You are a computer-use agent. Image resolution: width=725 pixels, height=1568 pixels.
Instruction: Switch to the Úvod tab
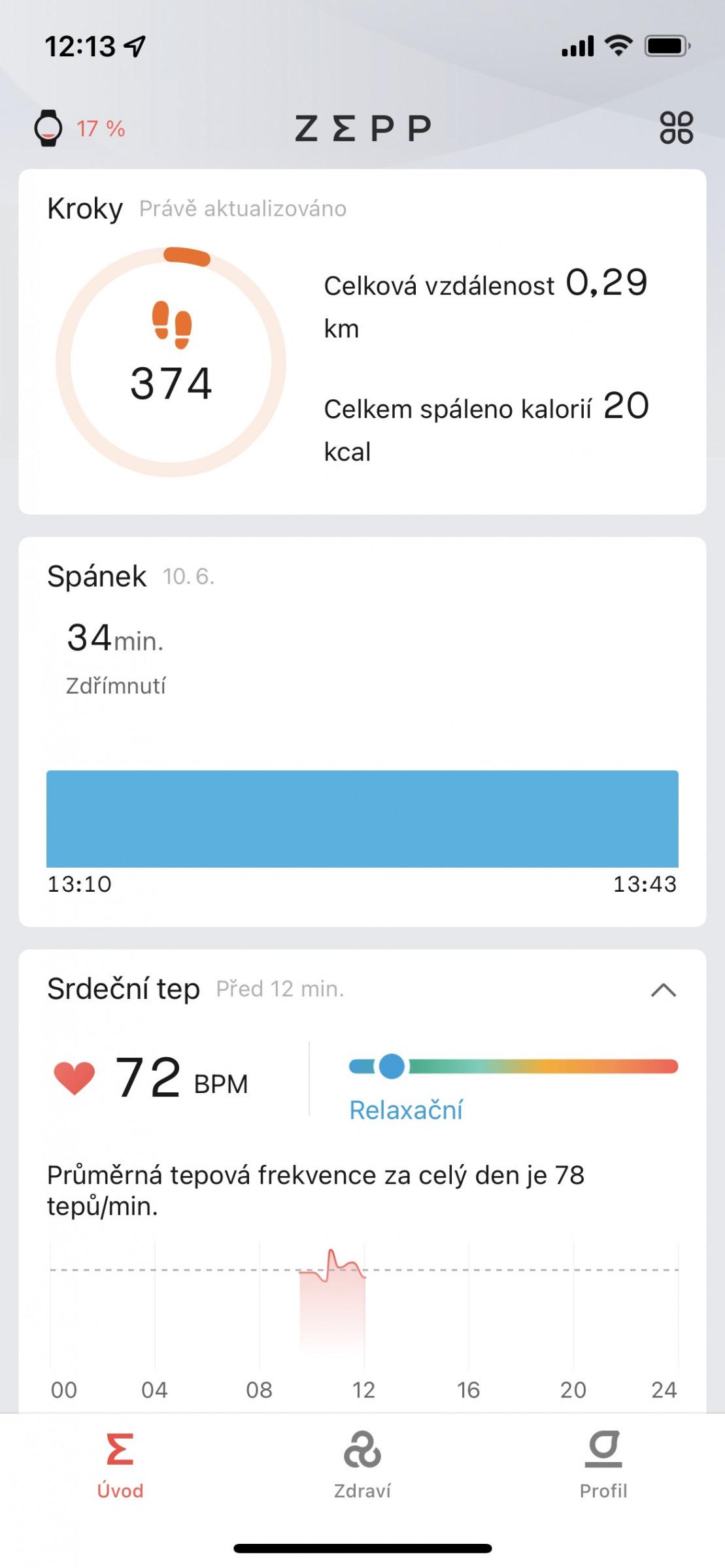pyautogui.click(x=120, y=1465)
